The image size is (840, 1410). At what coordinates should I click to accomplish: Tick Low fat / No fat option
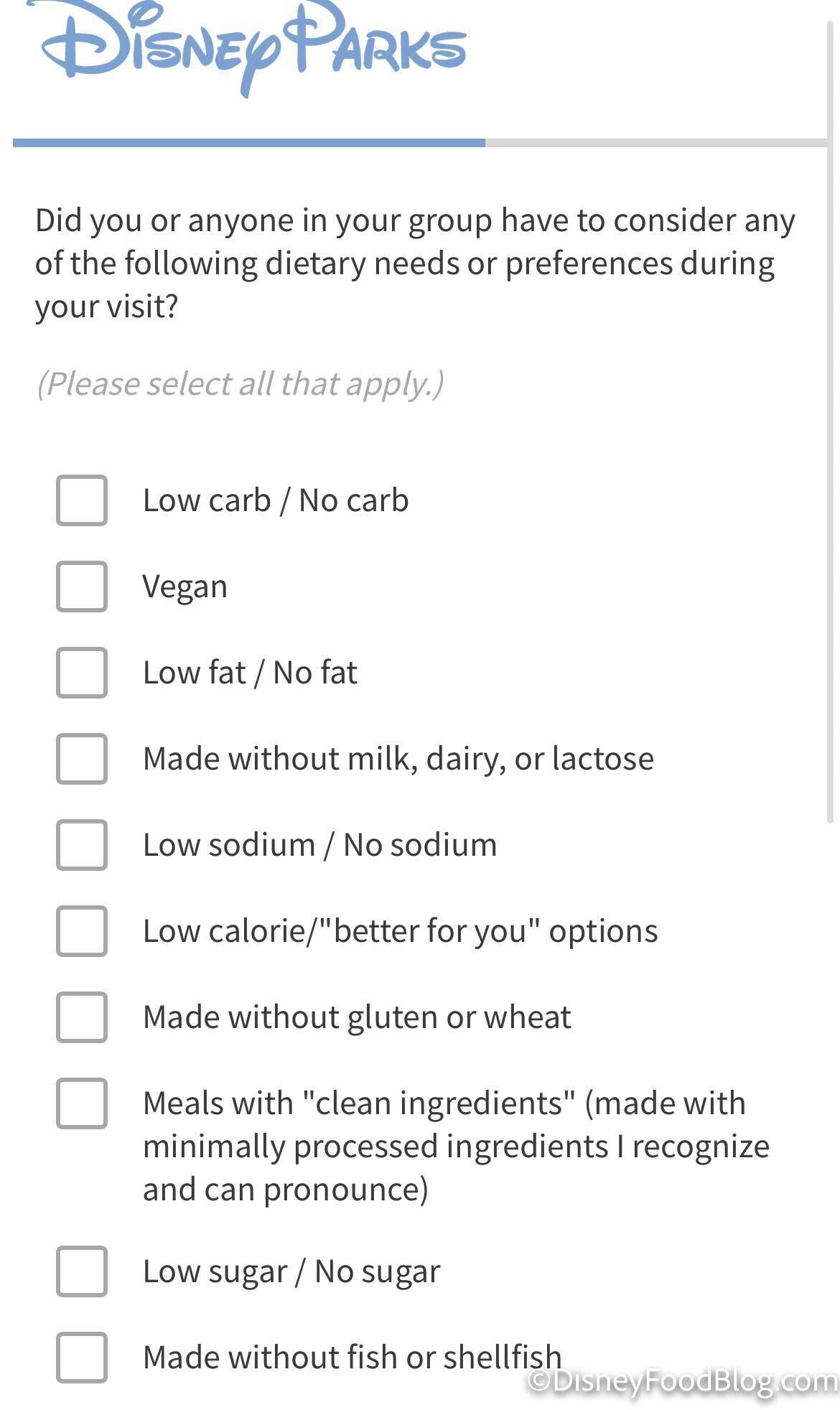pyautogui.click(x=82, y=673)
